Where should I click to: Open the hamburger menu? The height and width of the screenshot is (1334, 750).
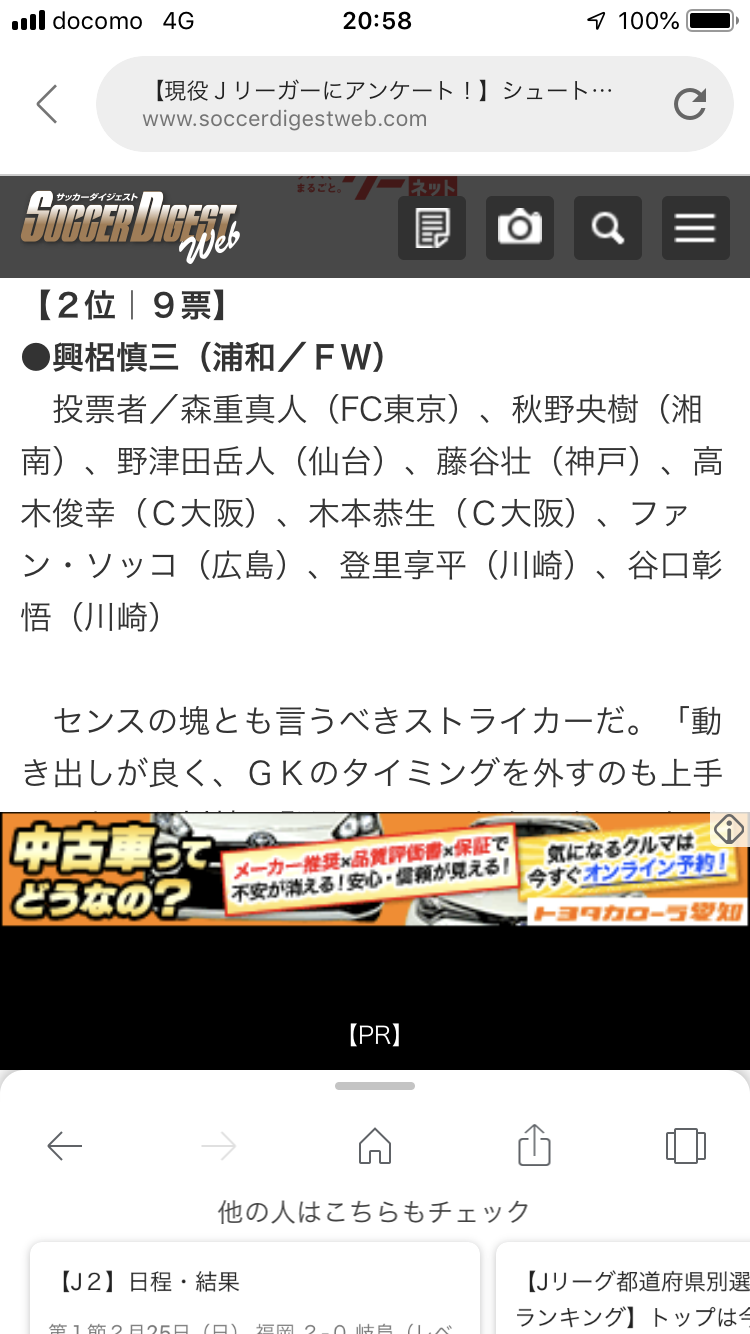click(695, 228)
